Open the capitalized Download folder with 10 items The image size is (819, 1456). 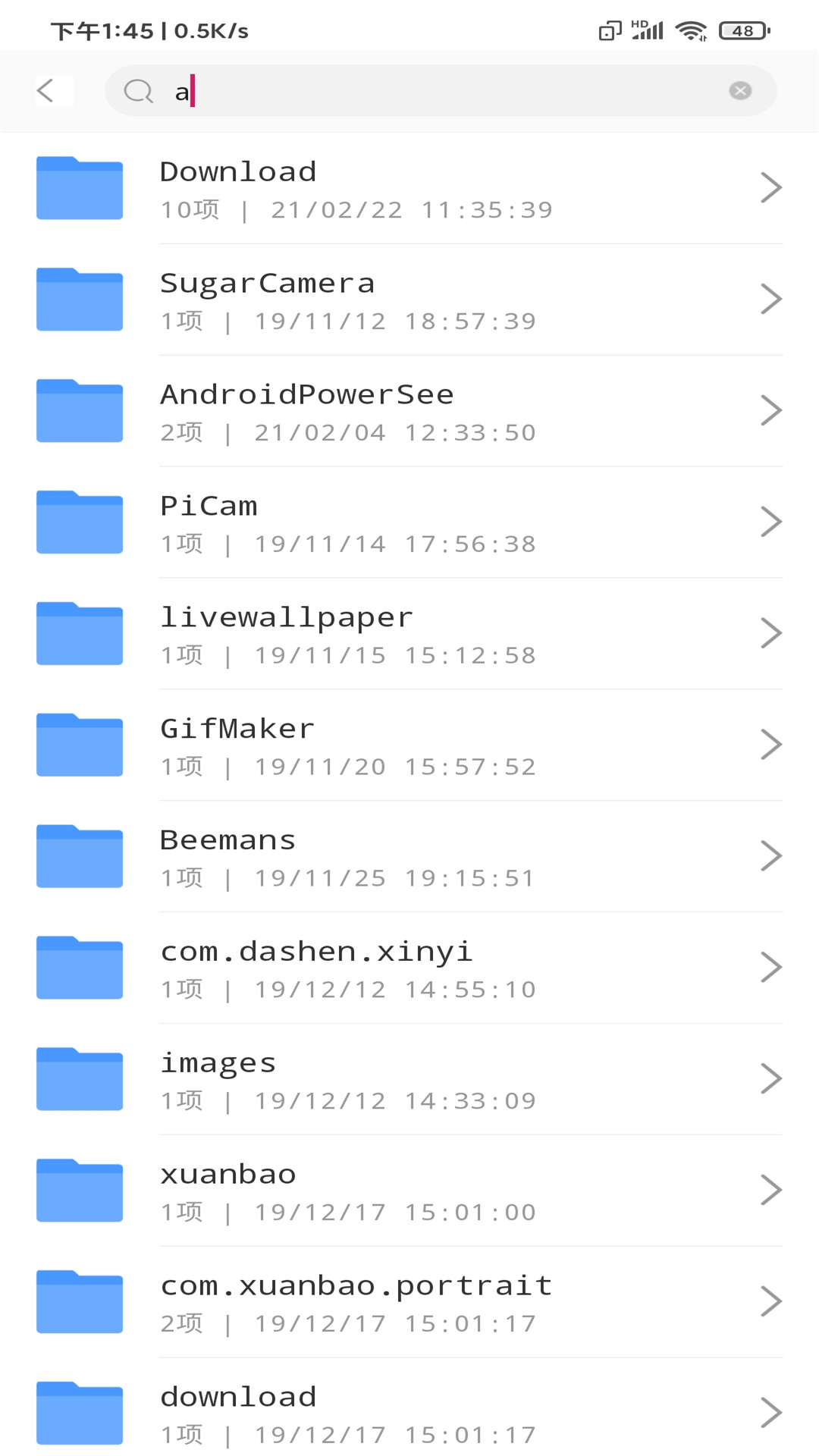point(409,188)
